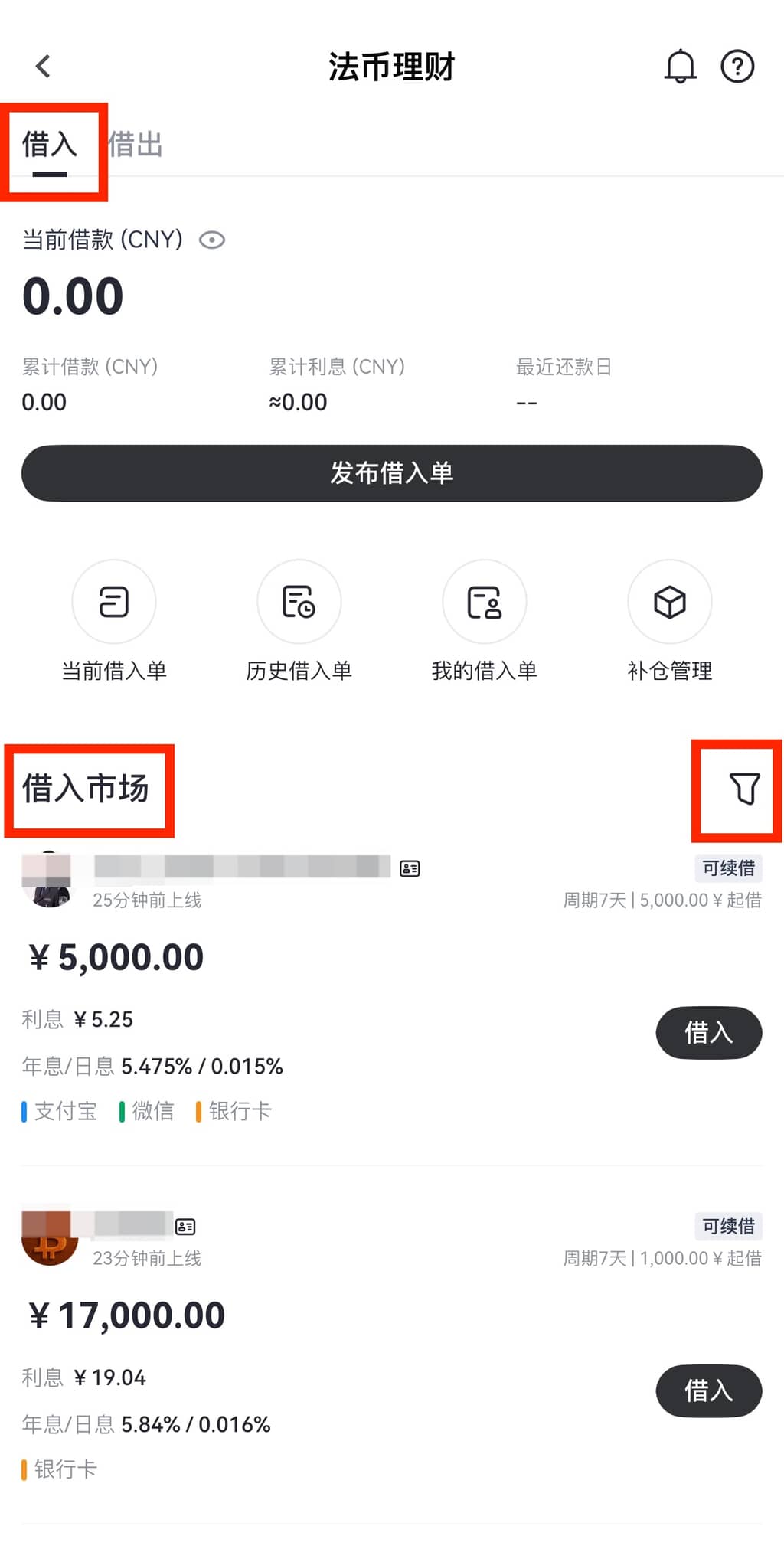
Task: Open the help question mark icon
Action: pyautogui.click(x=737, y=67)
